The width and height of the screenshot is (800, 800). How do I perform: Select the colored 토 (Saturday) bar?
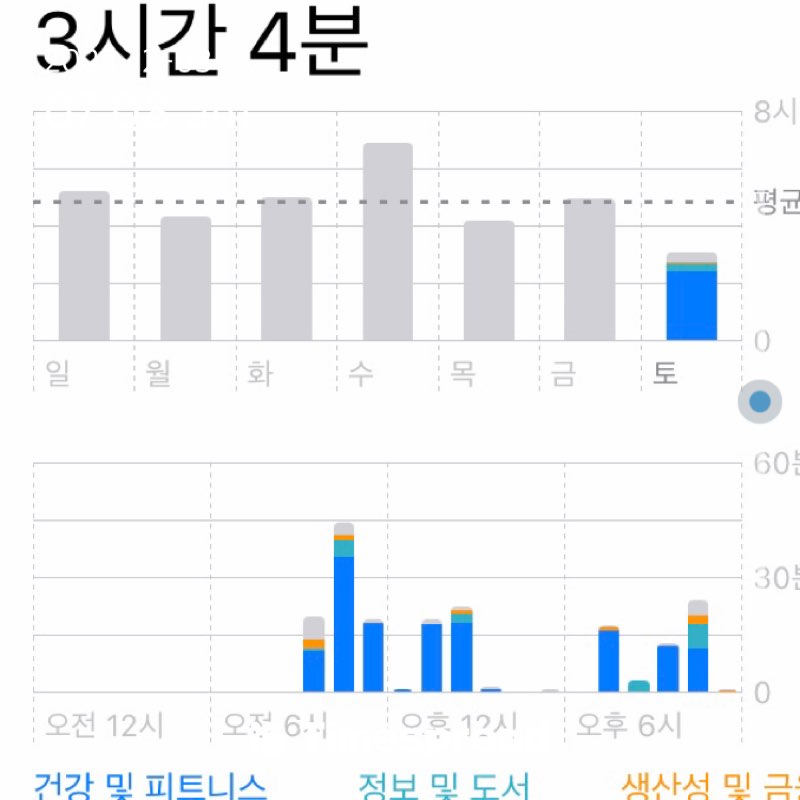click(x=692, y=298)
